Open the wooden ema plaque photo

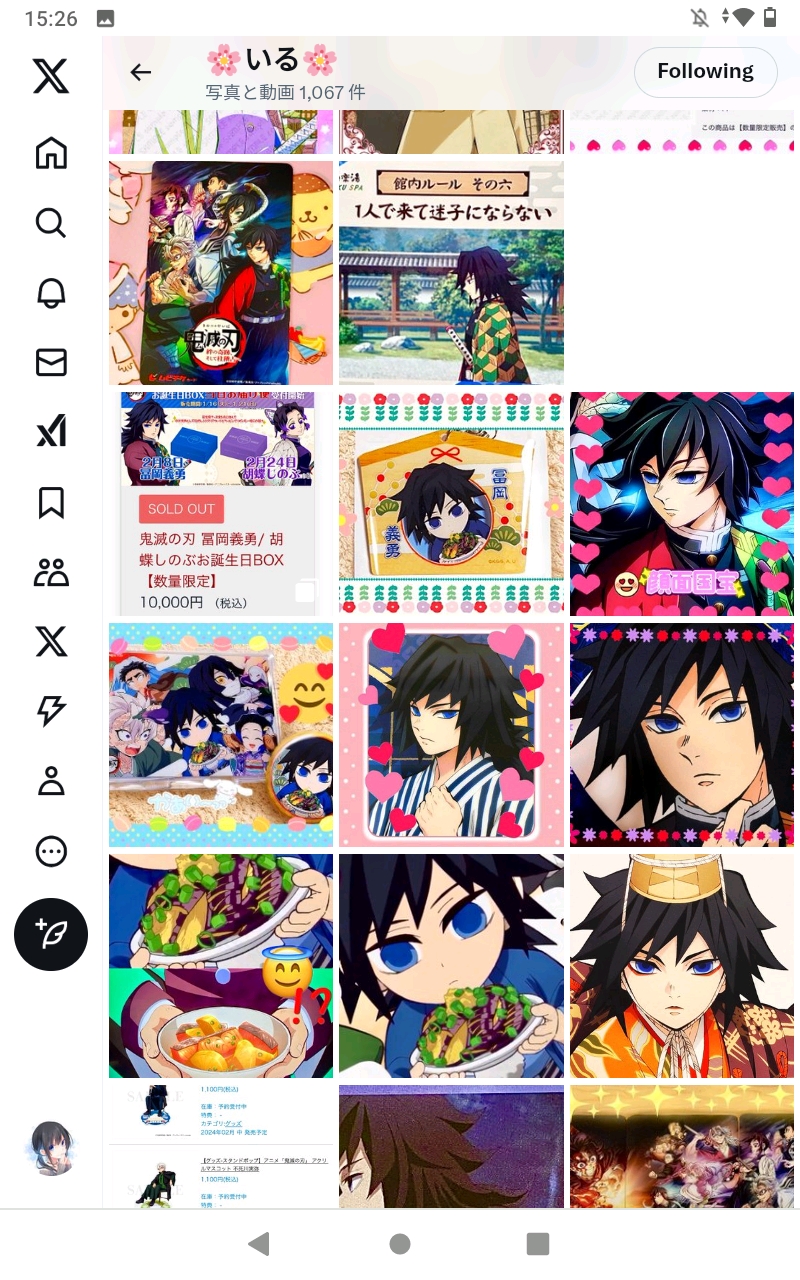(x=451, y=503)
